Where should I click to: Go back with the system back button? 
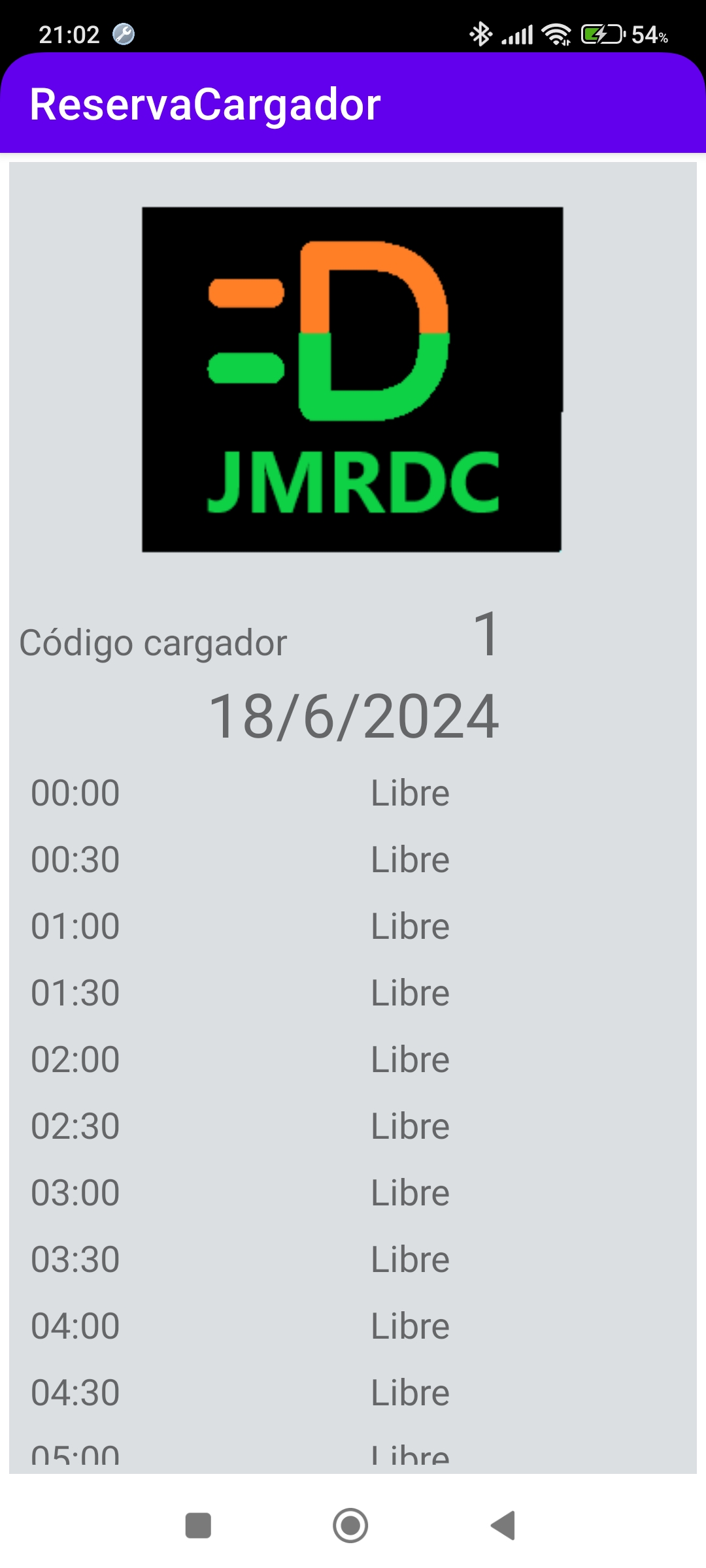click(503, 1526)
